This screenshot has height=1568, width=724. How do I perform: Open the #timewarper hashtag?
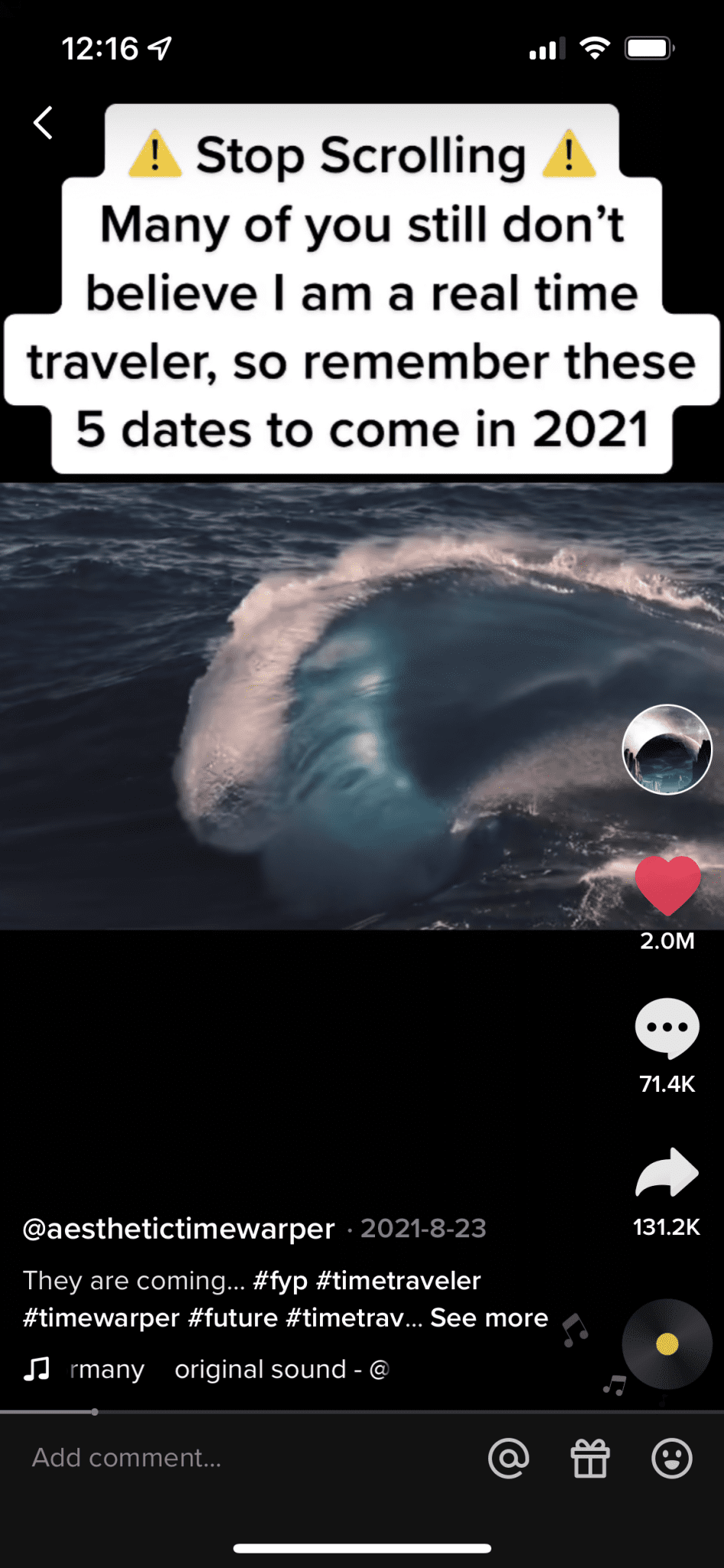coord(101,1318)
